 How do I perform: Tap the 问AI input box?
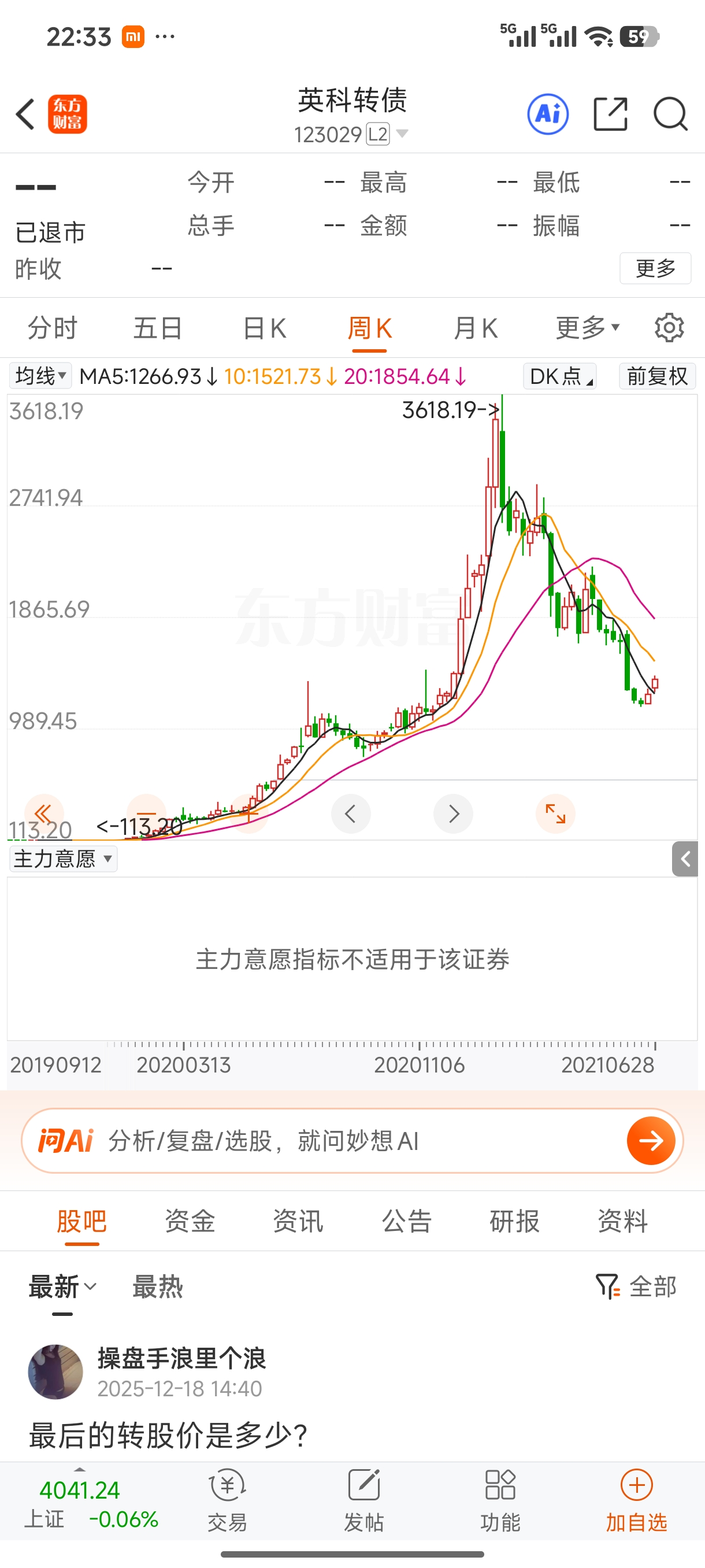pos(352,1140)
